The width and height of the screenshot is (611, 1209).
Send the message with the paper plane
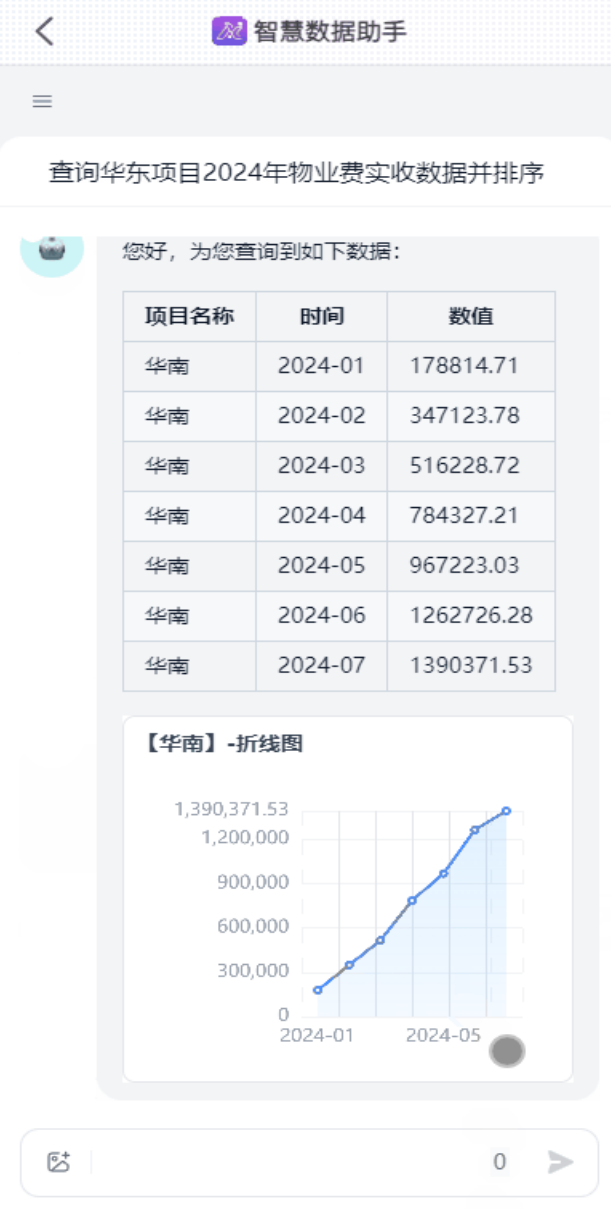560,1161
